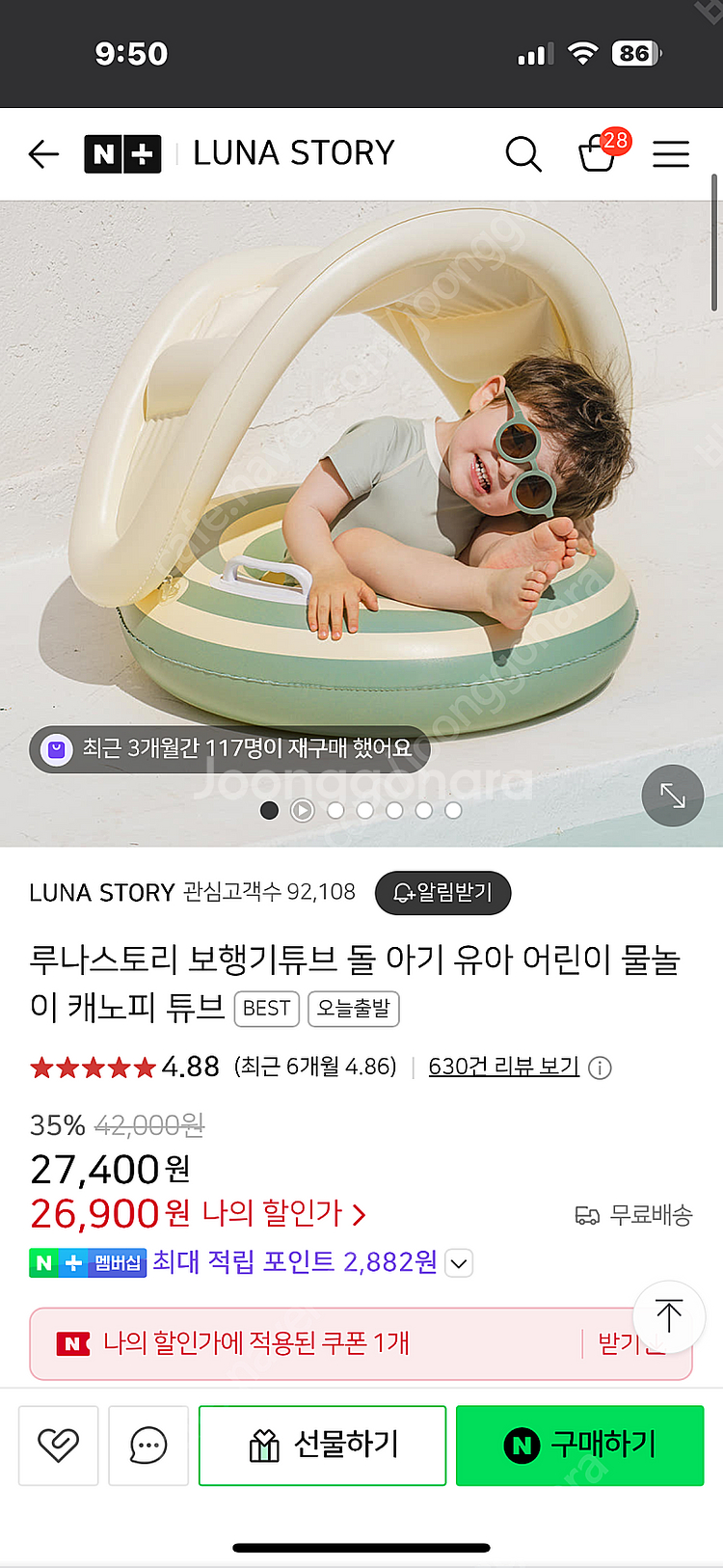Open the chat inquiry bubble icon
Viewport: 723px width, 1568px height.
coord(148,1445)
